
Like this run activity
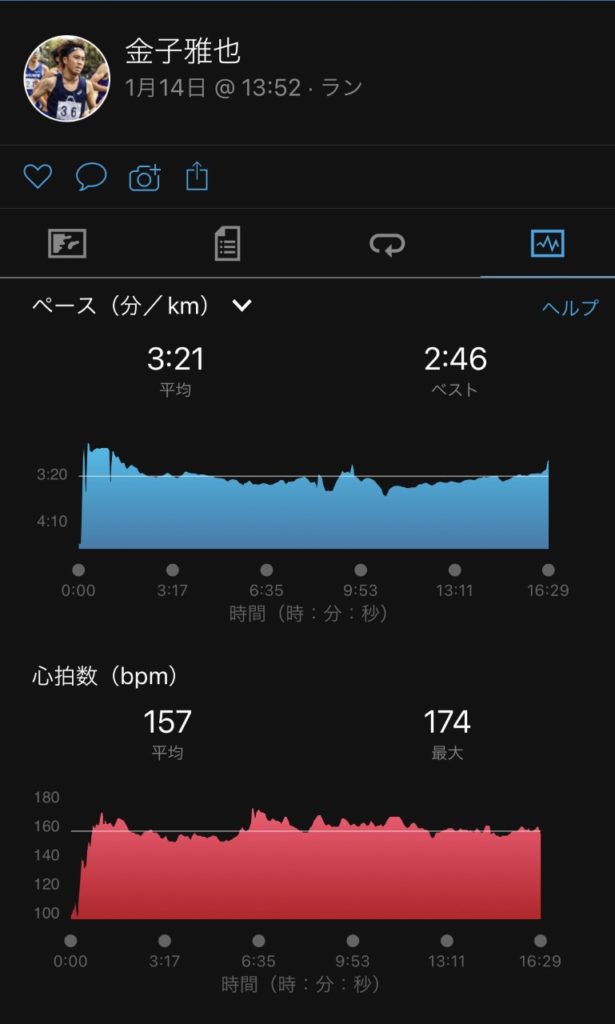click(37, 178)
